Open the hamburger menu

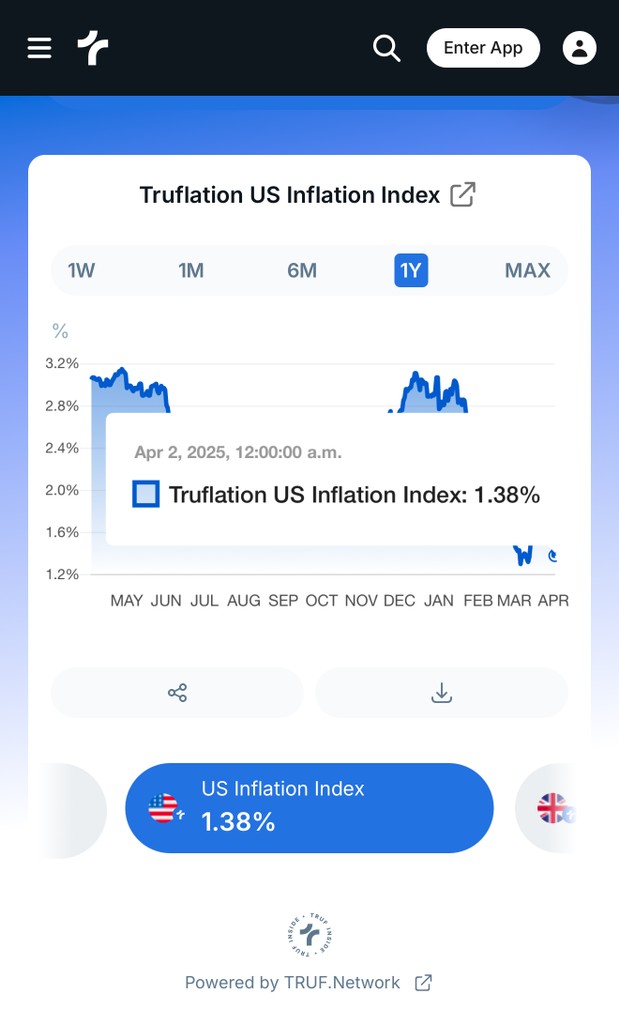coord(39,48)
